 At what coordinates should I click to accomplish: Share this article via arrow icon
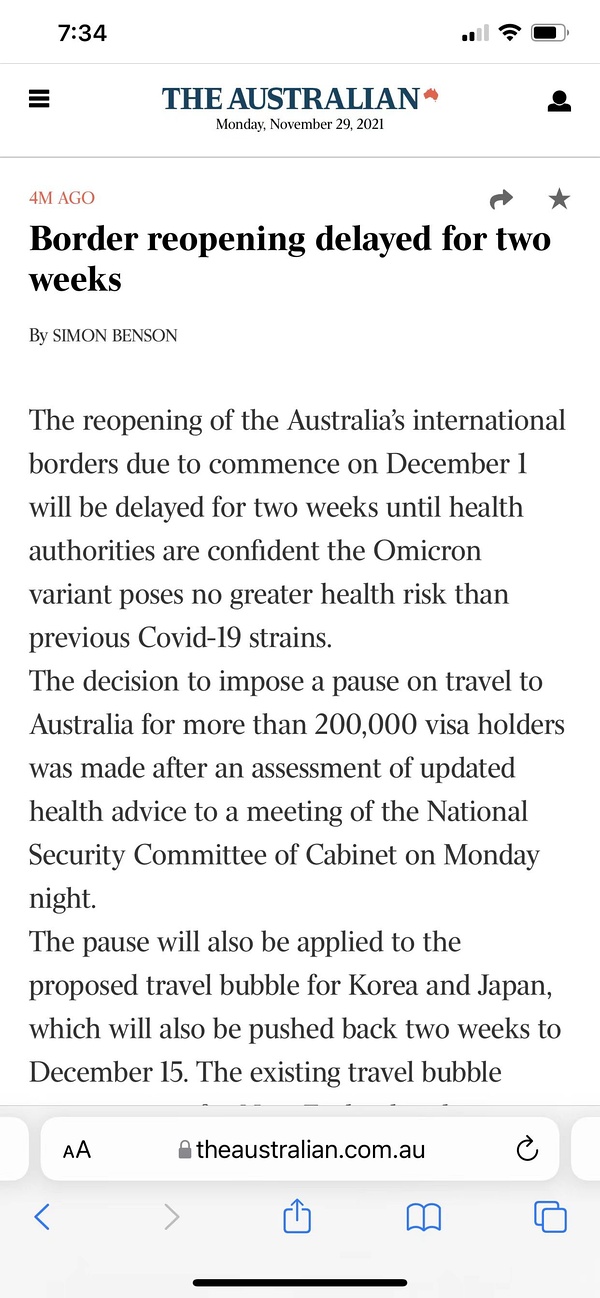pos(501,200)
